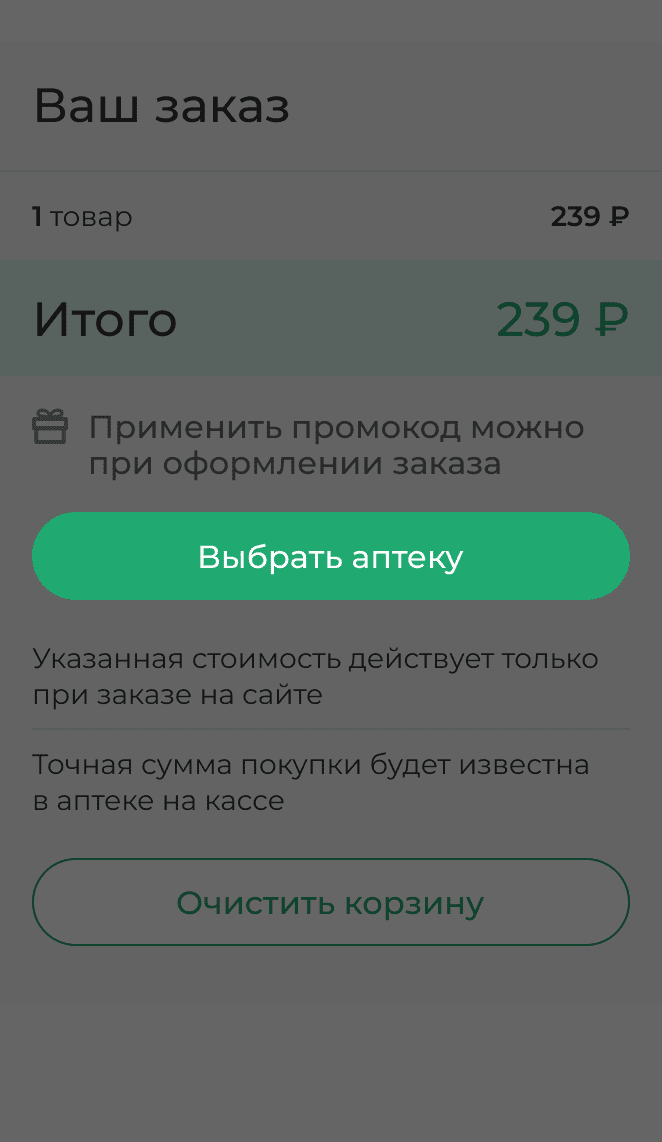Screen dimensions: 662x1142
Task: Clear the cart with 'Очистить корзину'
Action: (x=330, y=902)
